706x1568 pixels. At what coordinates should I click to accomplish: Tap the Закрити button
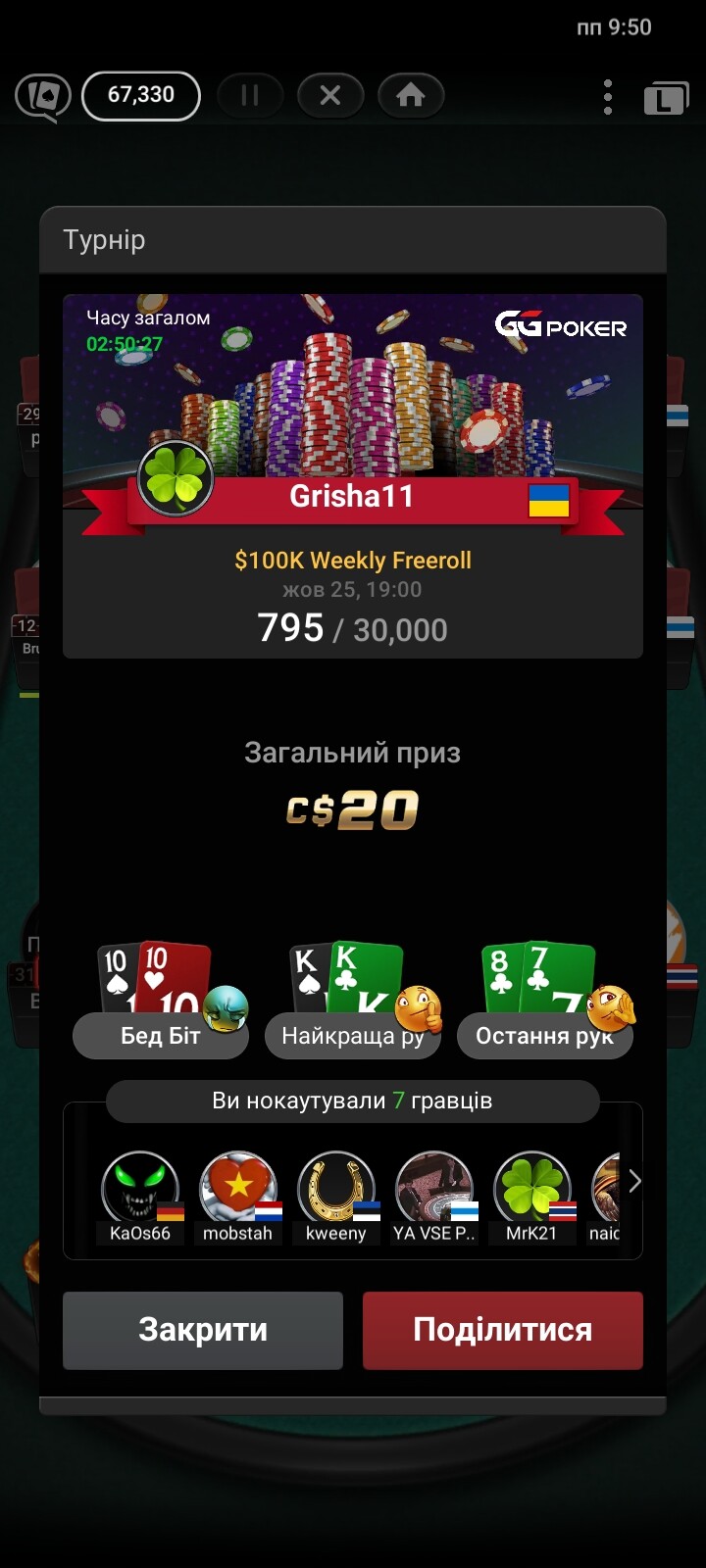tap(203, 1330)
